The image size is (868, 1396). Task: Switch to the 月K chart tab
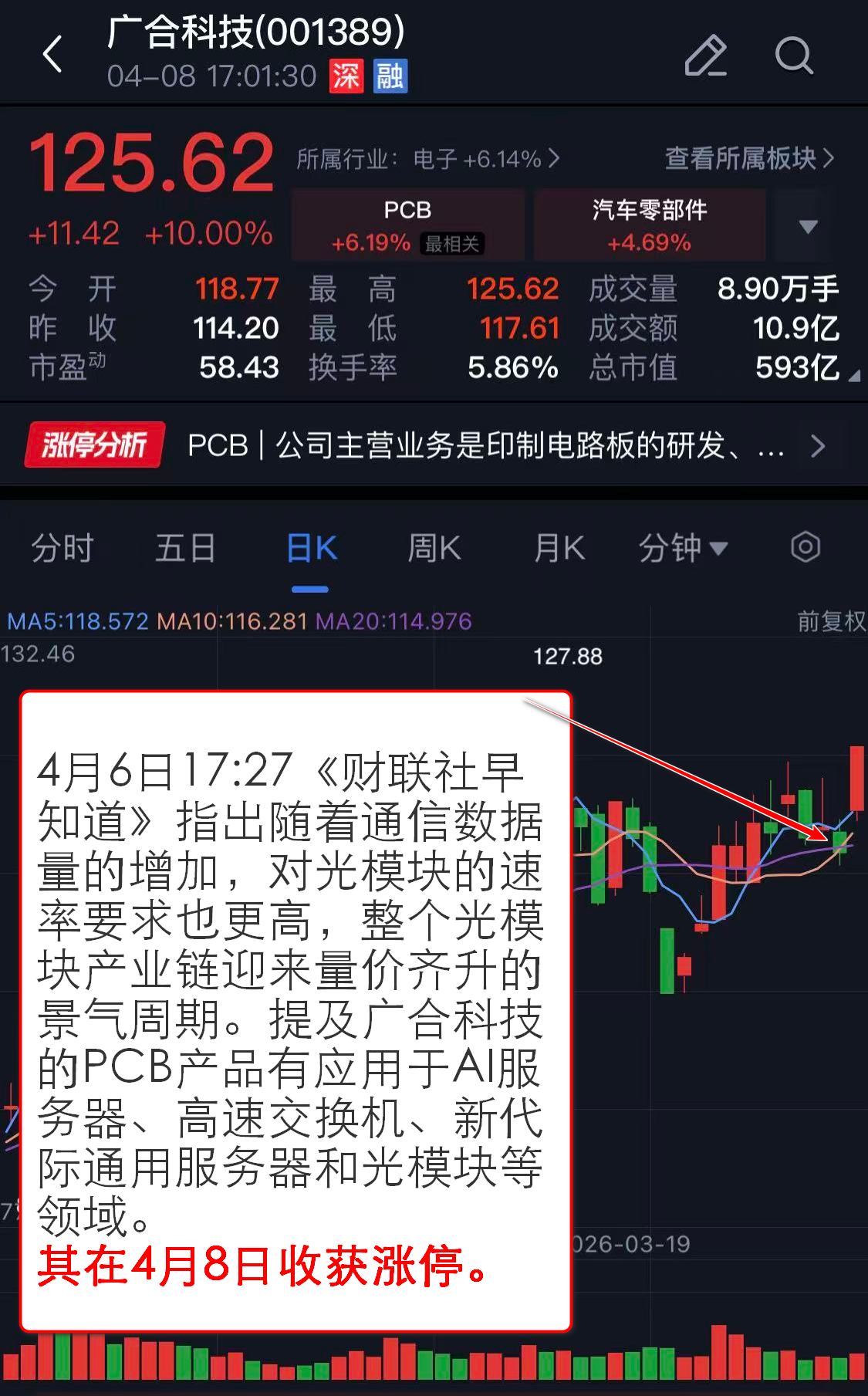click(x=559, y=549)
